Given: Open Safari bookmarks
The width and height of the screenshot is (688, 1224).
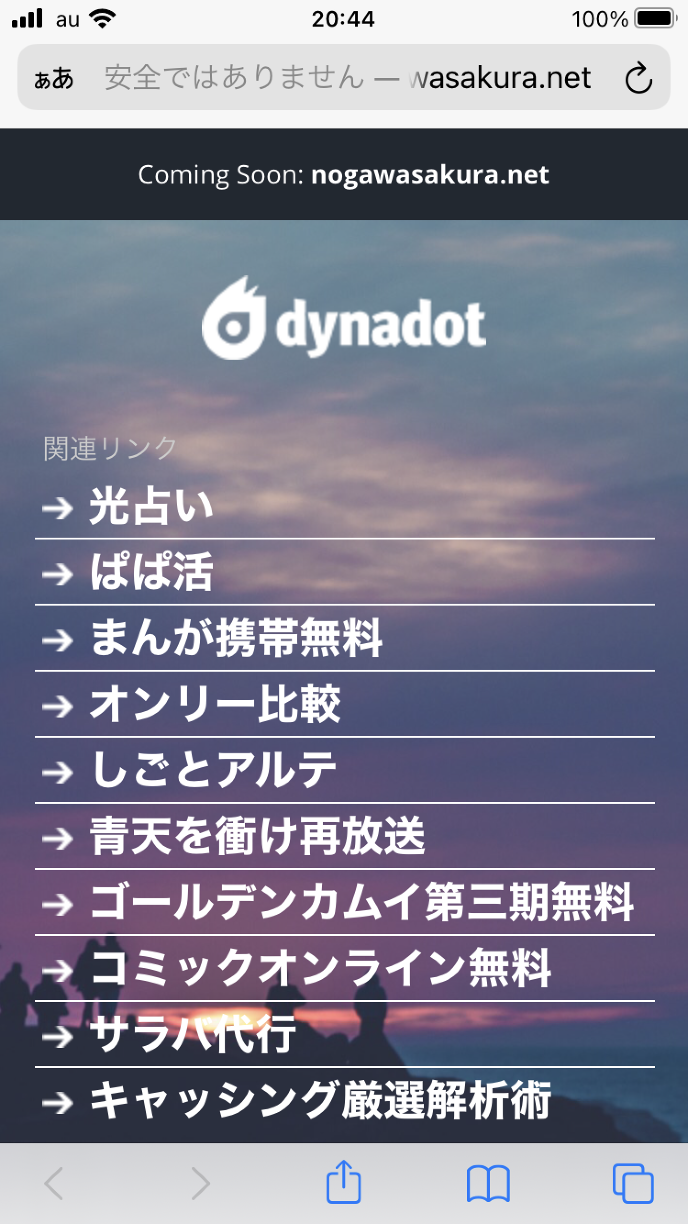Looking at the screenshot, I should (x=488, y=1184).
